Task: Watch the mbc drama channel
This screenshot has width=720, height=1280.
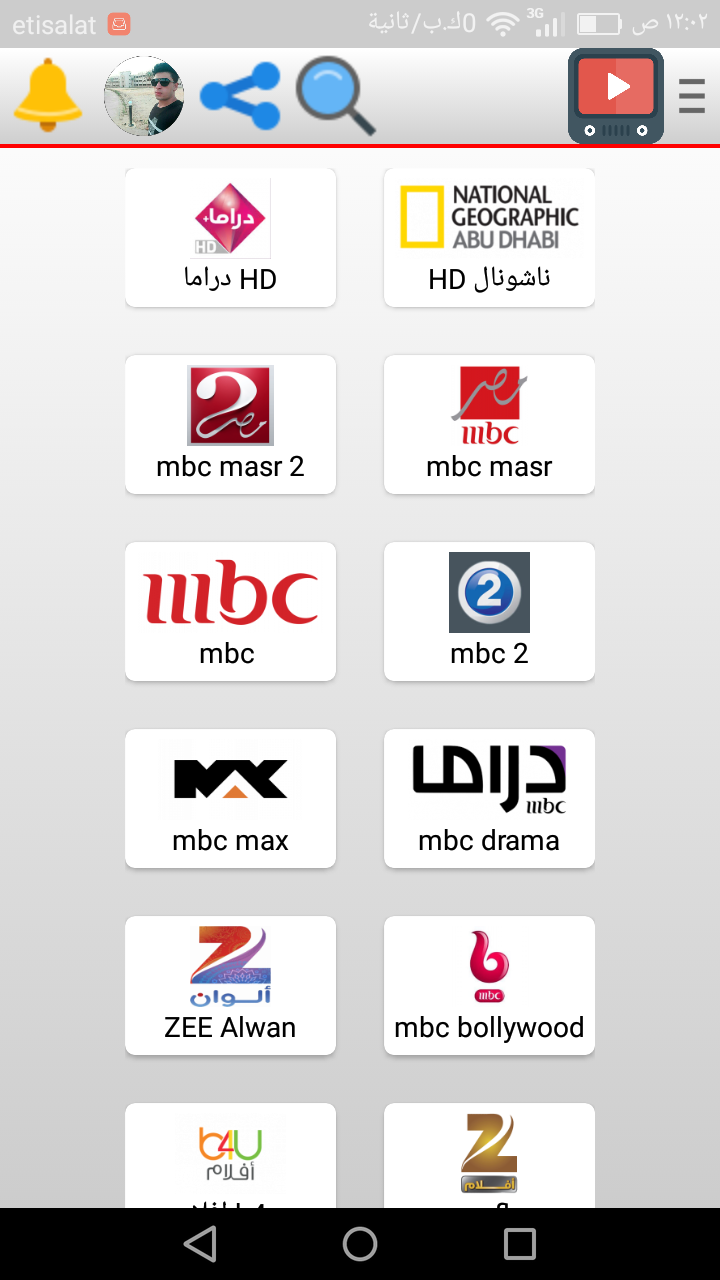Action: click(x=489, y=799)
